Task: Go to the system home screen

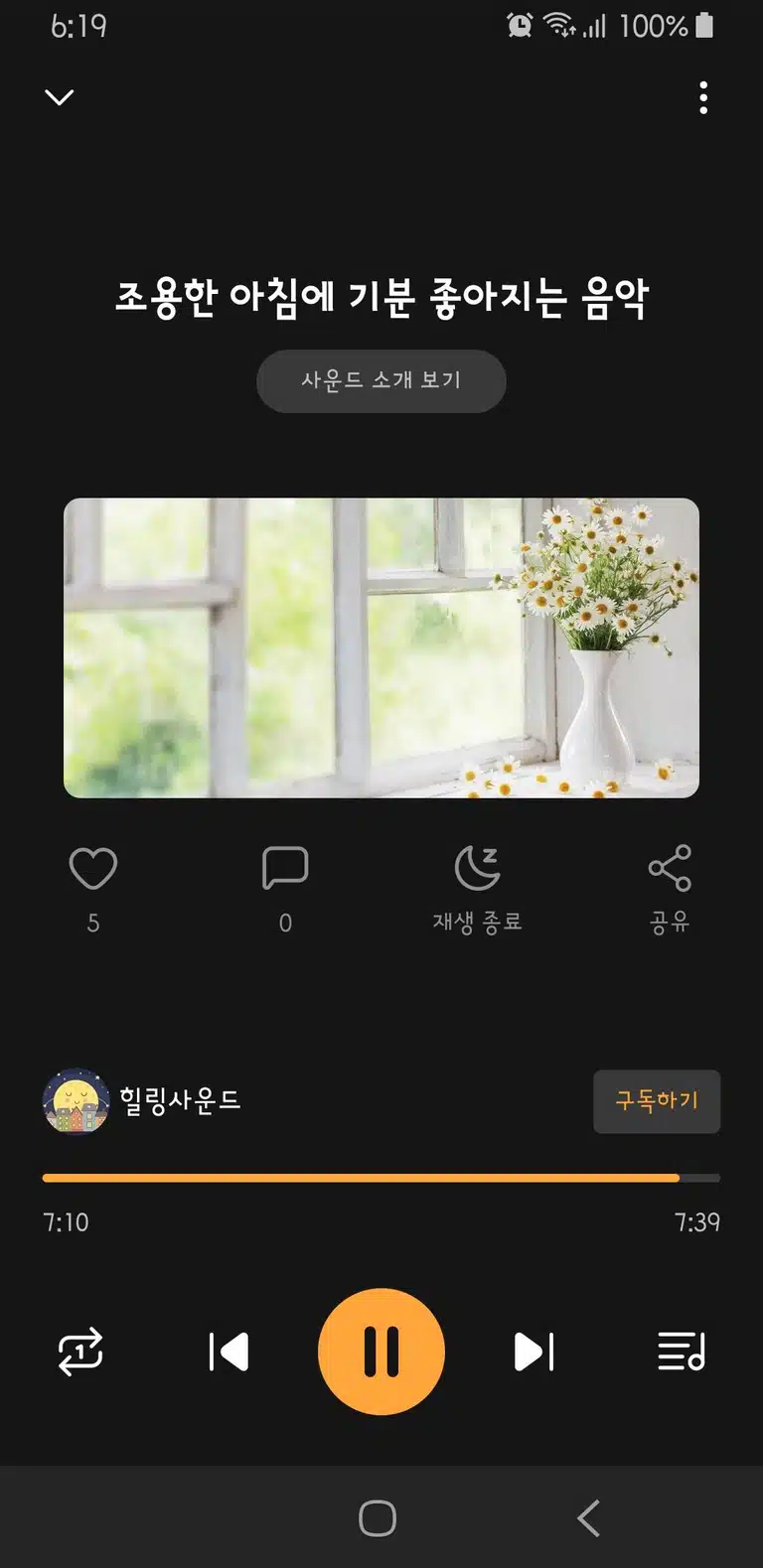Action: click(378, 1517)
